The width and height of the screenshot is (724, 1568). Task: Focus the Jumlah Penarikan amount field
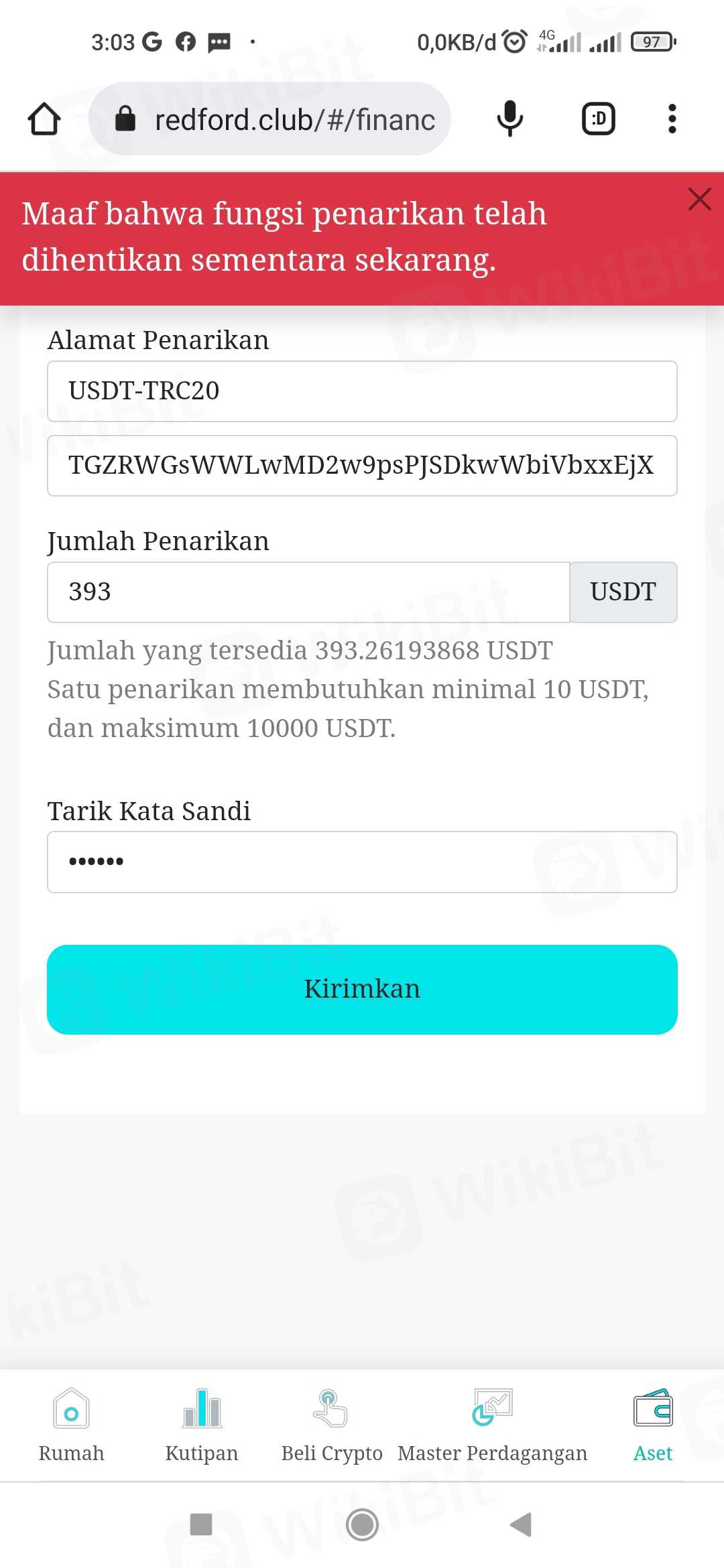[x=308, y=592]
